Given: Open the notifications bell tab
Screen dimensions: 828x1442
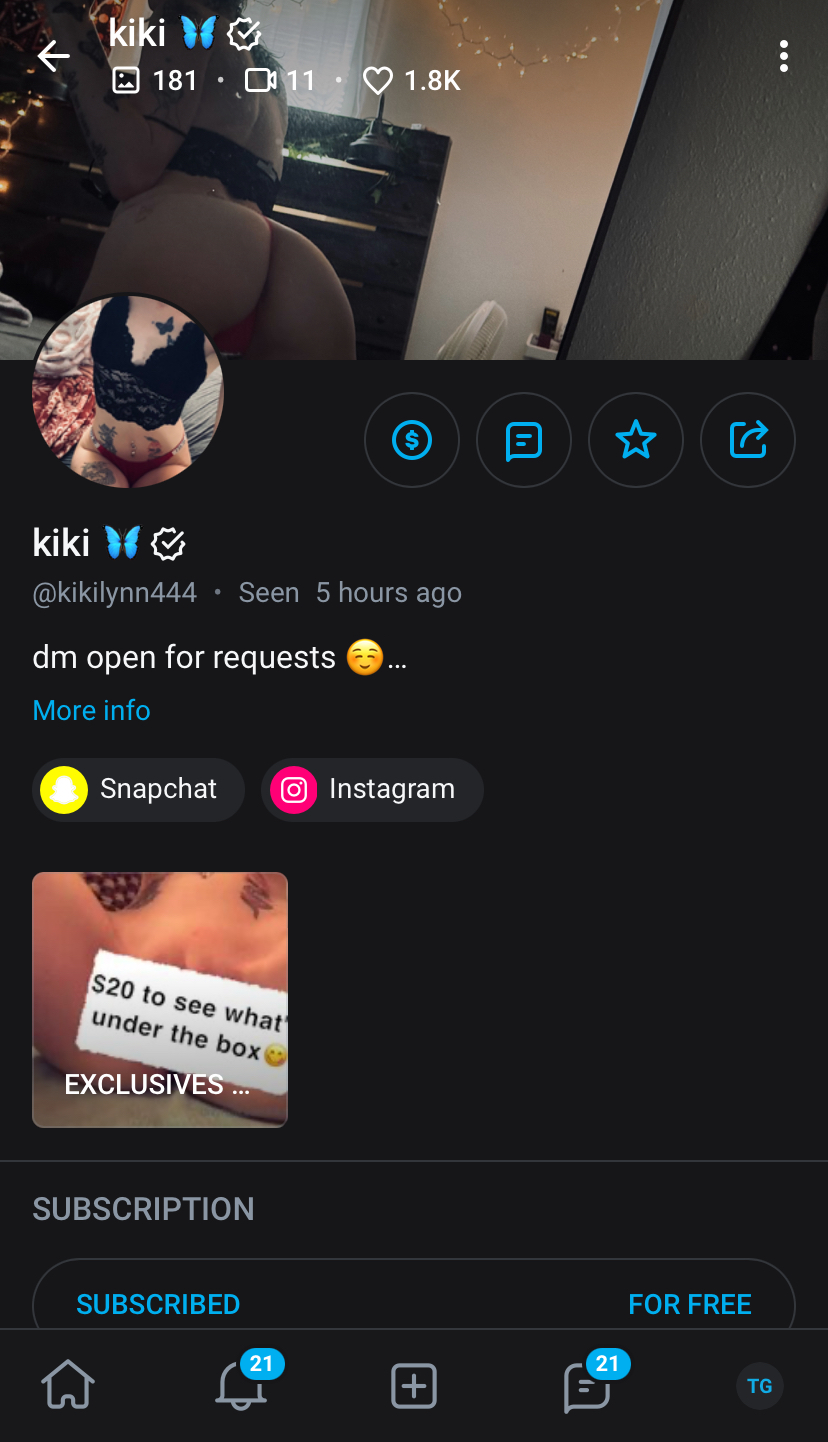Looking at the screenshot, I should [x=241, y=1387].
